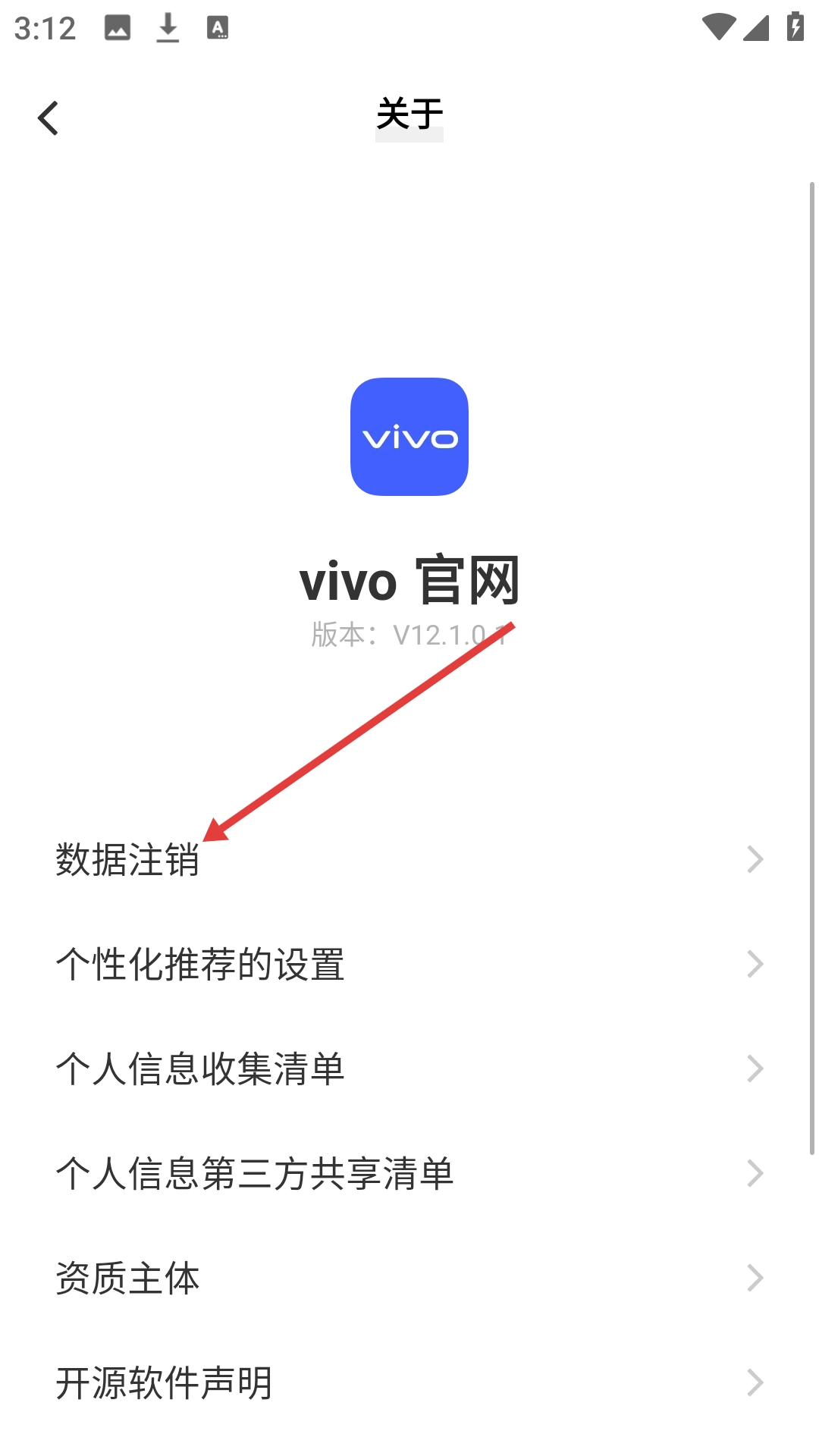Open 数据注销 option
The width and height of the screenshot is (819, 1456).
(409, 859)
